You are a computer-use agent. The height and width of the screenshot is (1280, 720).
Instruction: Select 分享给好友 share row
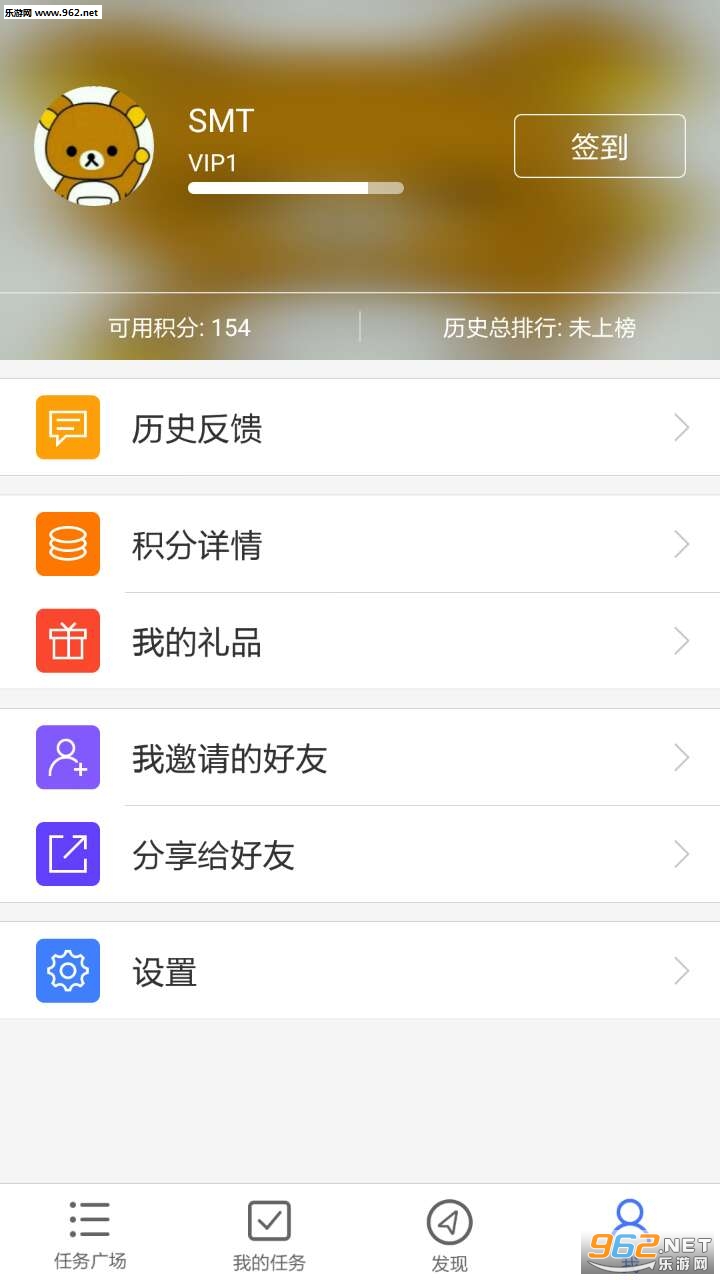360,855
